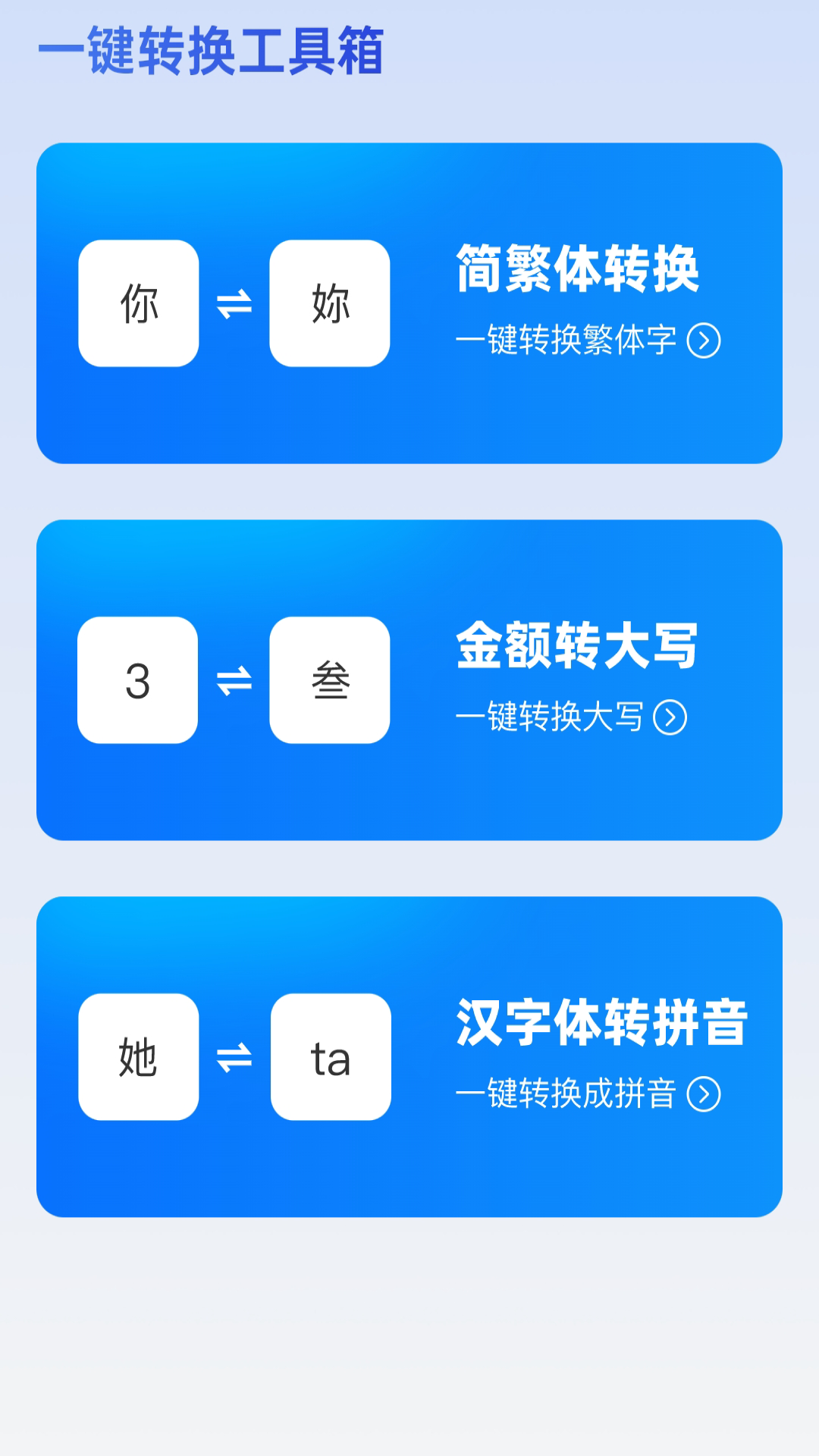819x1456 pixels.
Task: Open the 金额转大写 converter card
Action: tap(409, 680)
